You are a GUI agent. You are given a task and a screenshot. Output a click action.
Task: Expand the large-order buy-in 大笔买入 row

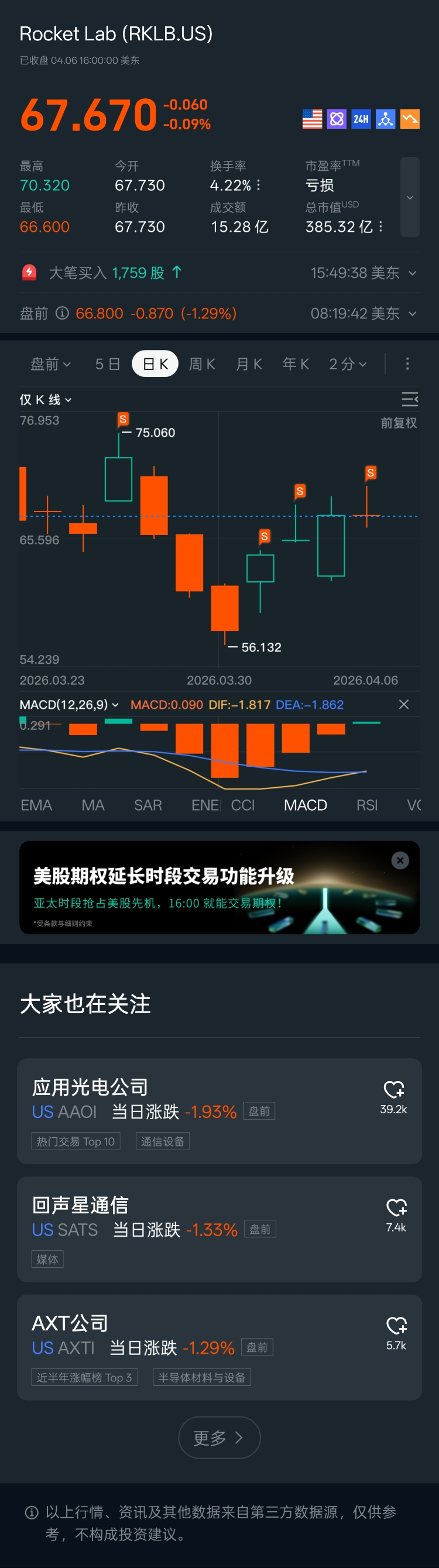point(412,273)
